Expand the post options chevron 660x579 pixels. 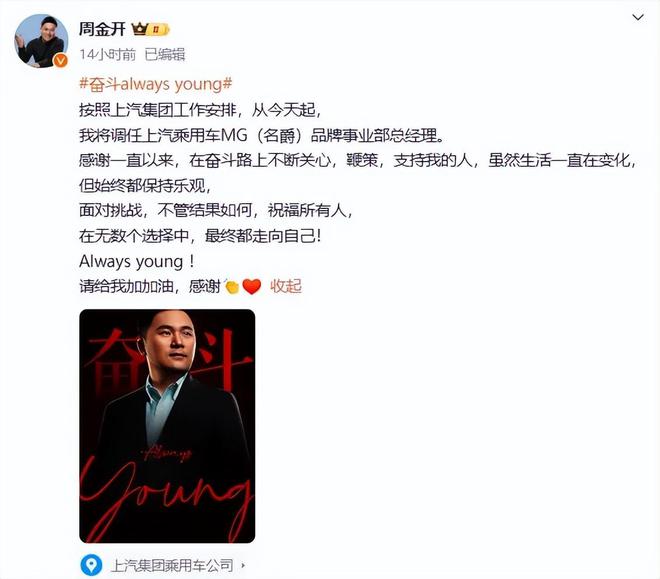tap(637, 19)
